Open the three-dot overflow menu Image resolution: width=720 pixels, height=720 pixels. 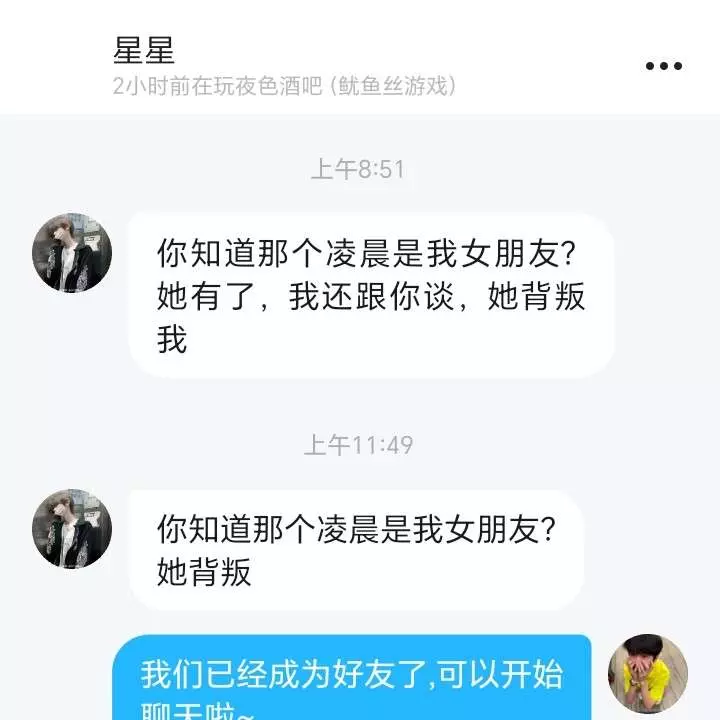pos(663,66)
